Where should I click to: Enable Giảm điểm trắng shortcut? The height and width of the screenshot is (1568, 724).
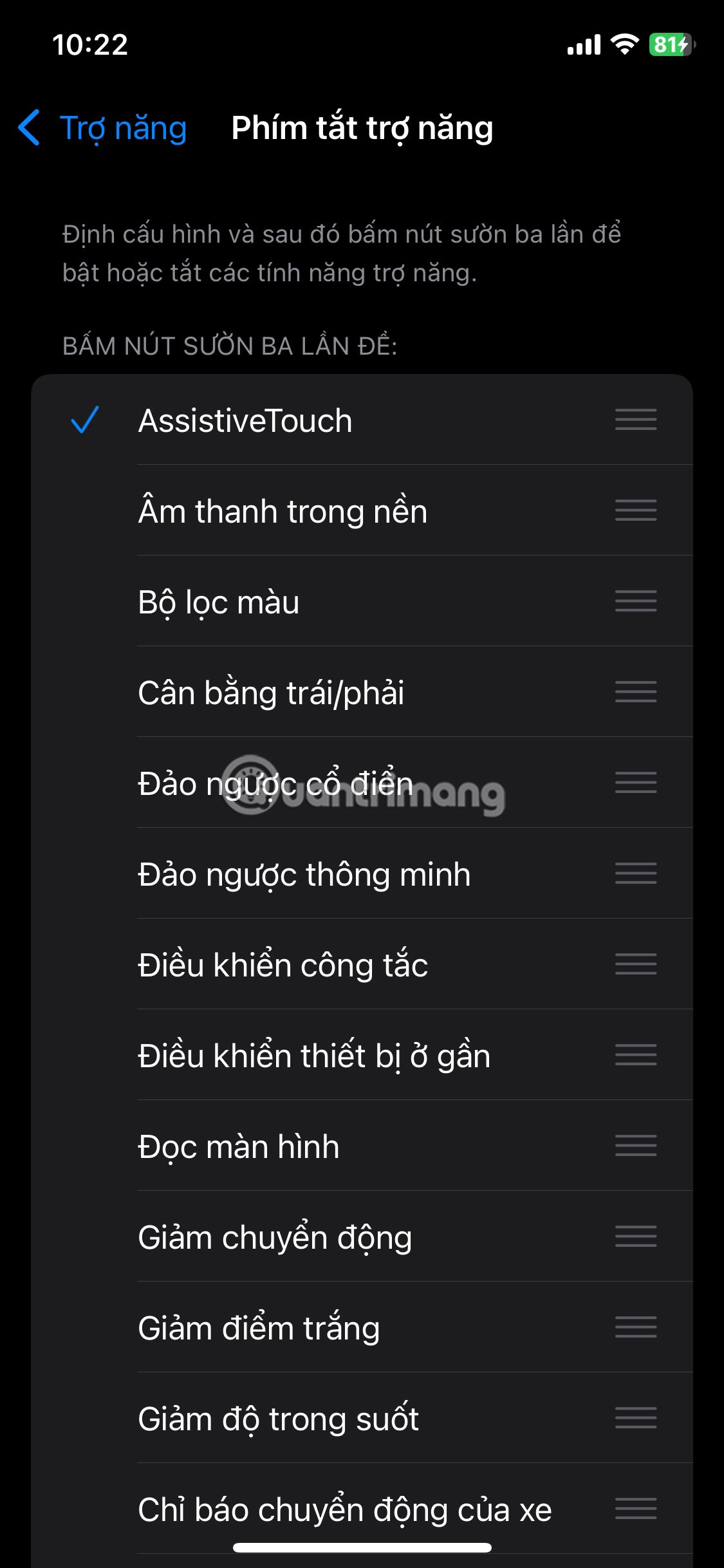tap(259, 1329)
